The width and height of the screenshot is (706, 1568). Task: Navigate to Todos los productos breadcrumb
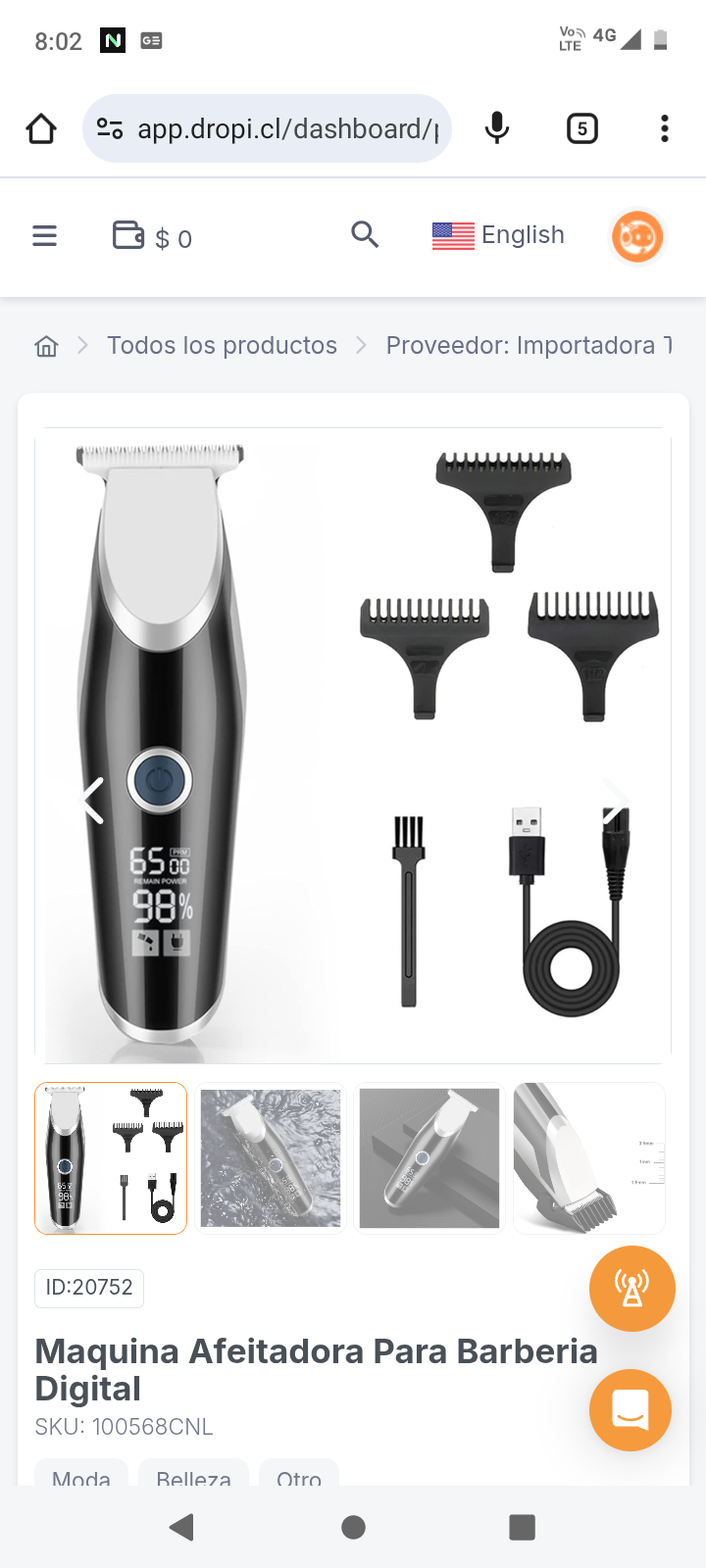[223, 345]
